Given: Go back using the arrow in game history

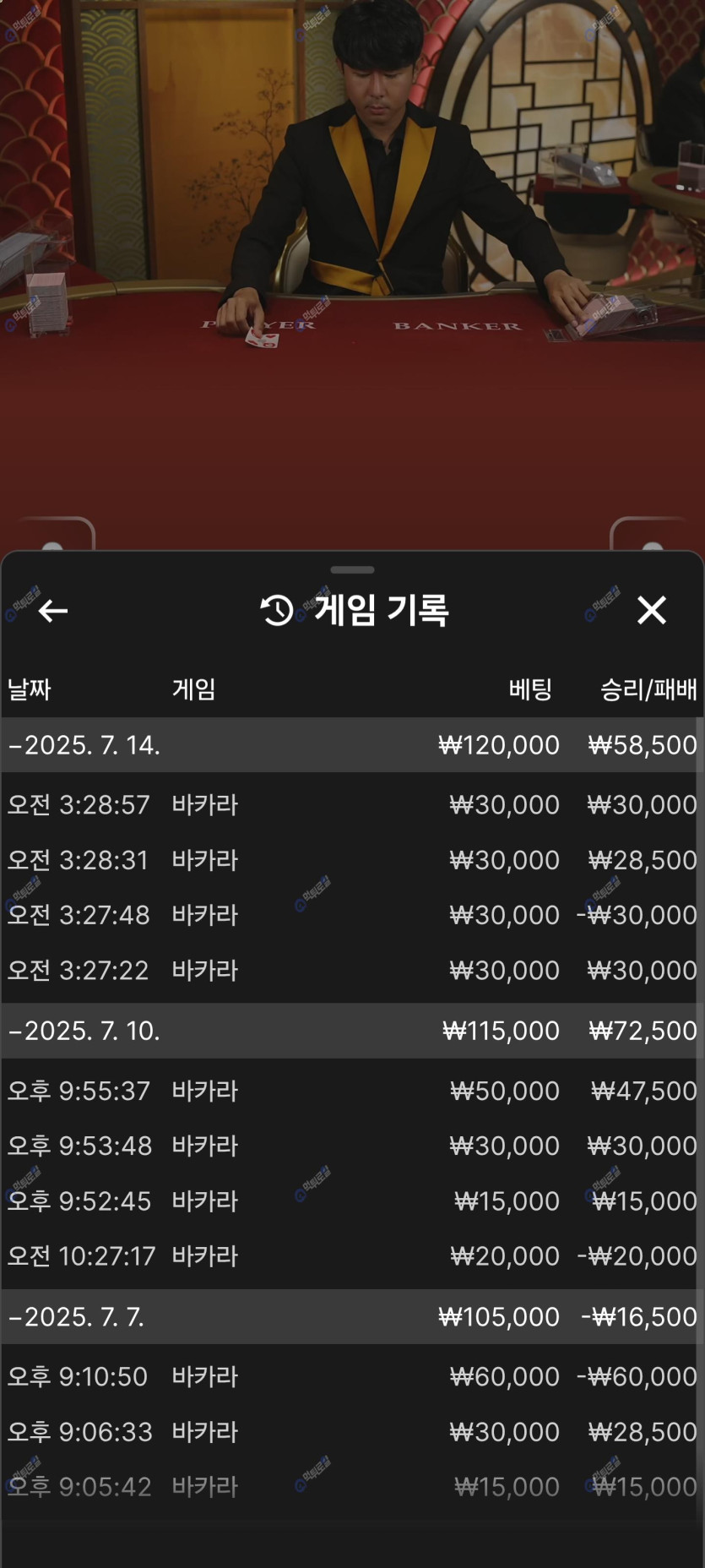Looking at the screenshot, I should tap(53, 610).
